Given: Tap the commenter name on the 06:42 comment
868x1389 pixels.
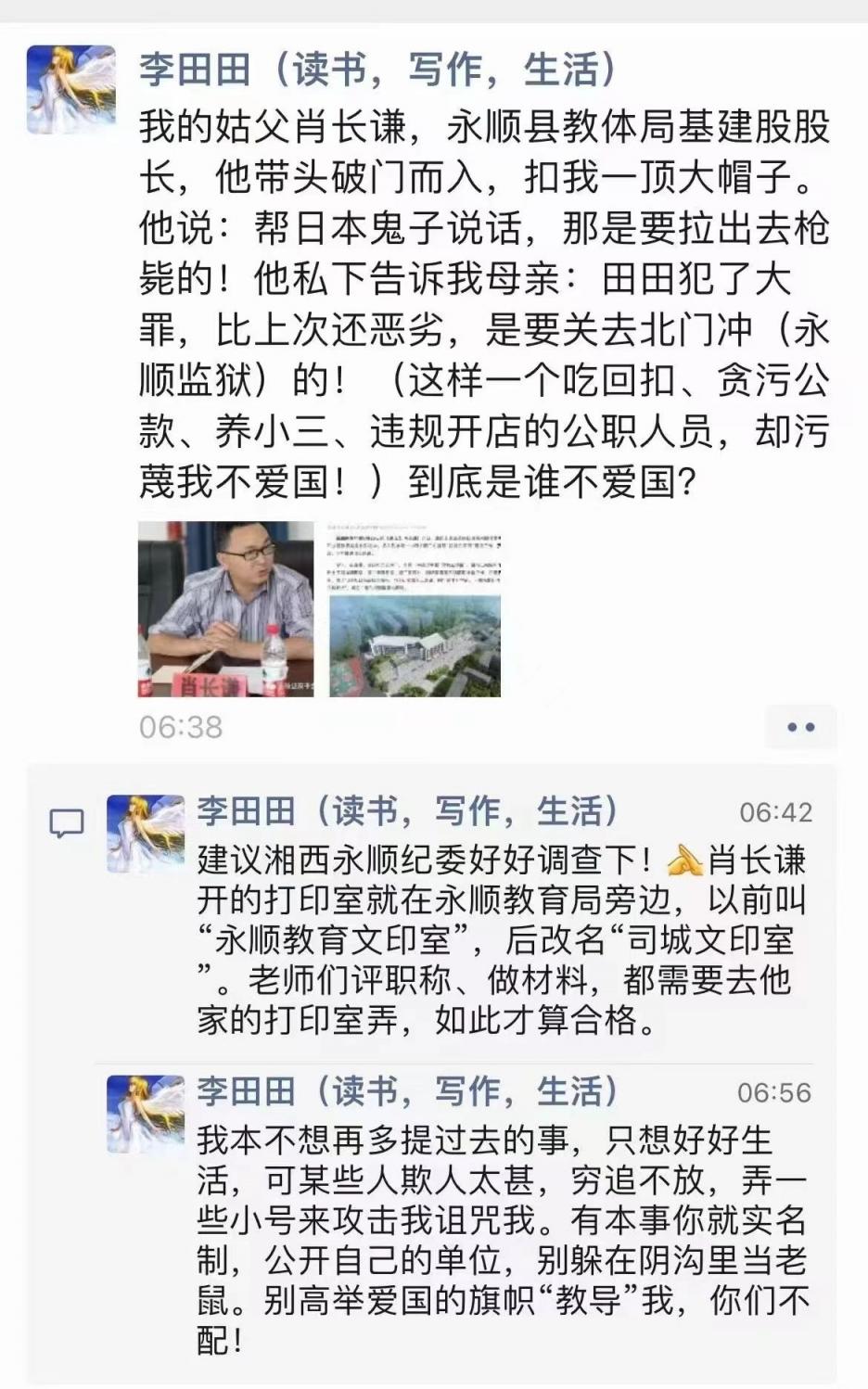Looking at the screenshot, I should (407, 811).
